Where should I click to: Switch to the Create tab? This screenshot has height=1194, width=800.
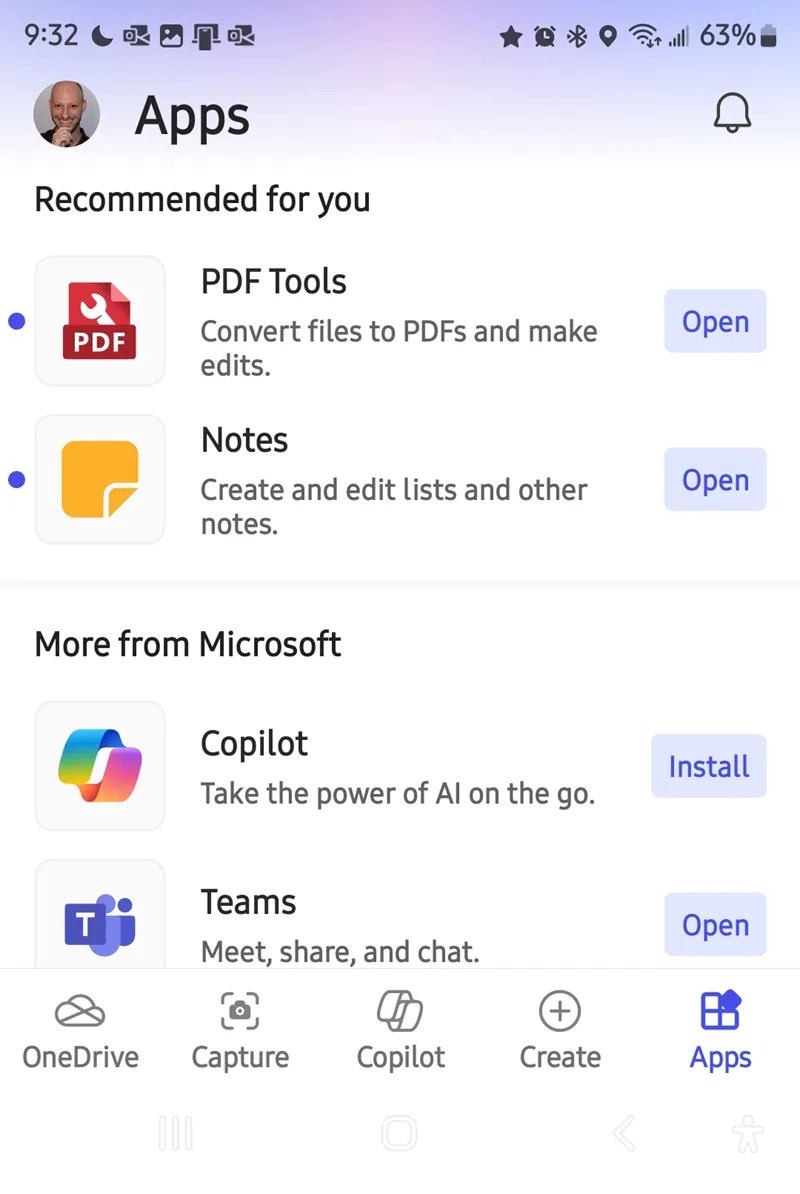[x=560, y=1032]
